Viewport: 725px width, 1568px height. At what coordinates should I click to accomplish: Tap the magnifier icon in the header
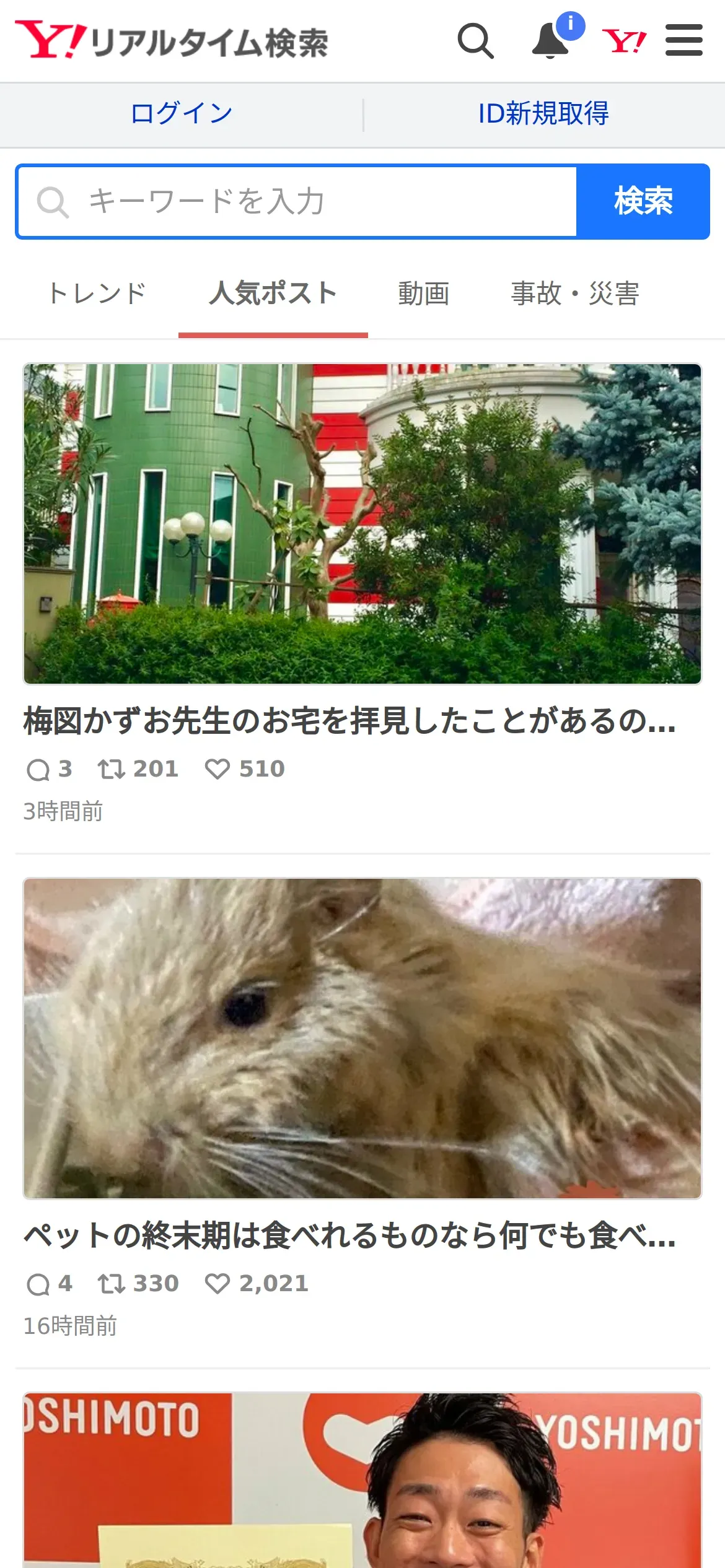coord(475,41)
